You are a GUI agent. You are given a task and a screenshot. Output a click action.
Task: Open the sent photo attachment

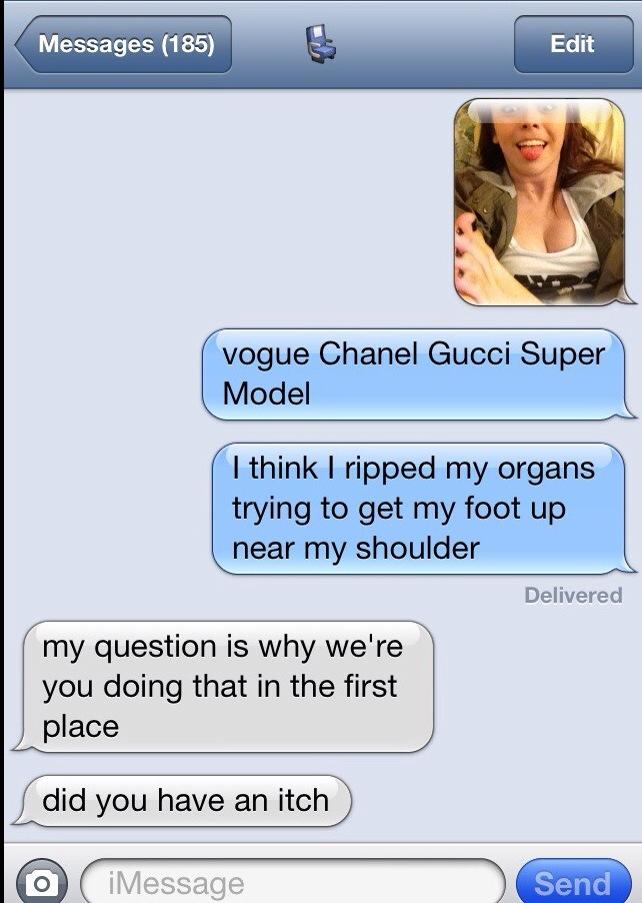click(539, 201)
